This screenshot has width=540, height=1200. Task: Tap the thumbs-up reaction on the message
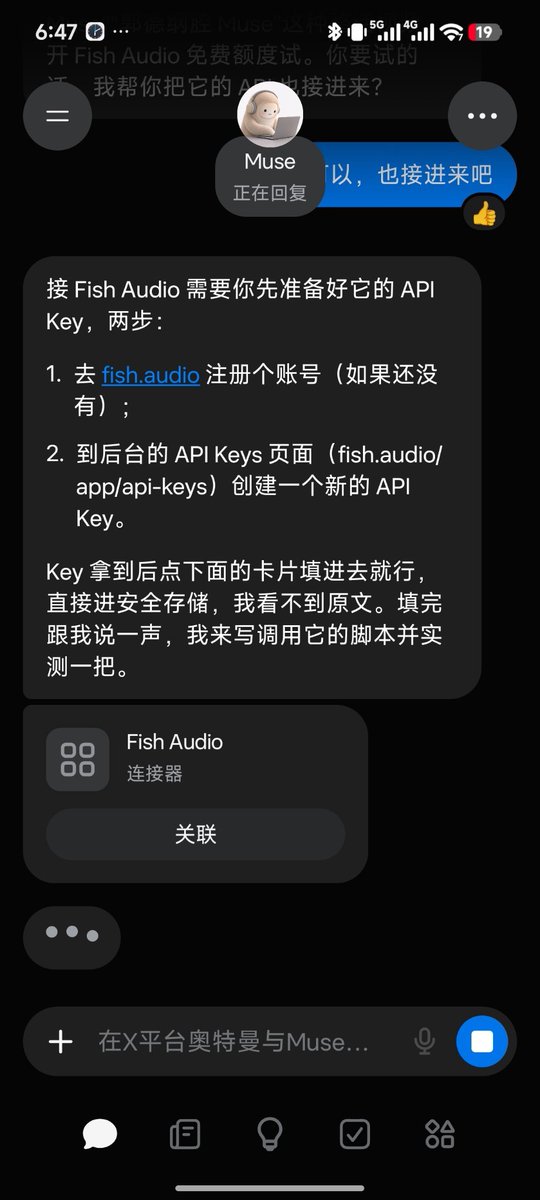click(484, 213)
